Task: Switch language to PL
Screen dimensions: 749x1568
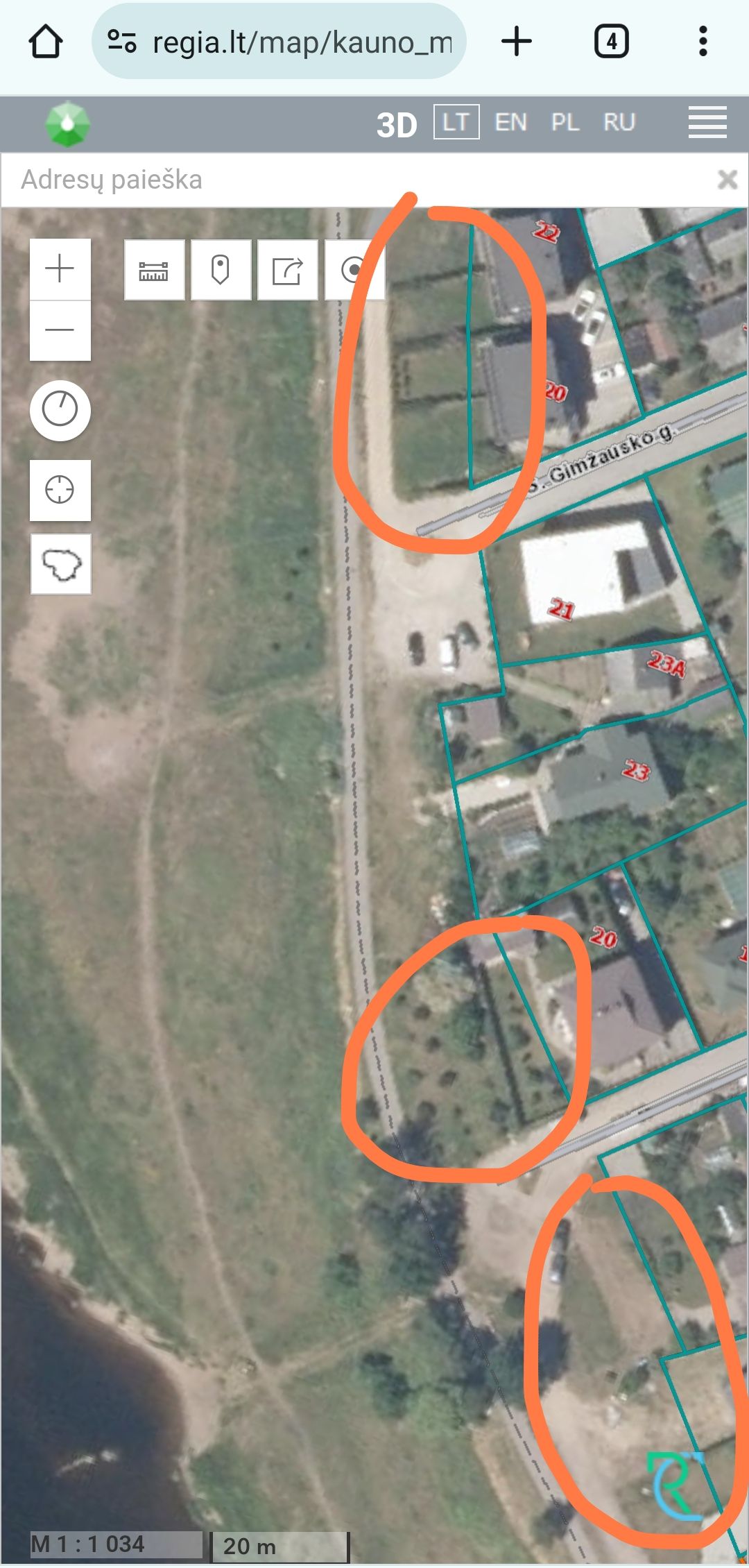Action: pos(565,122)
